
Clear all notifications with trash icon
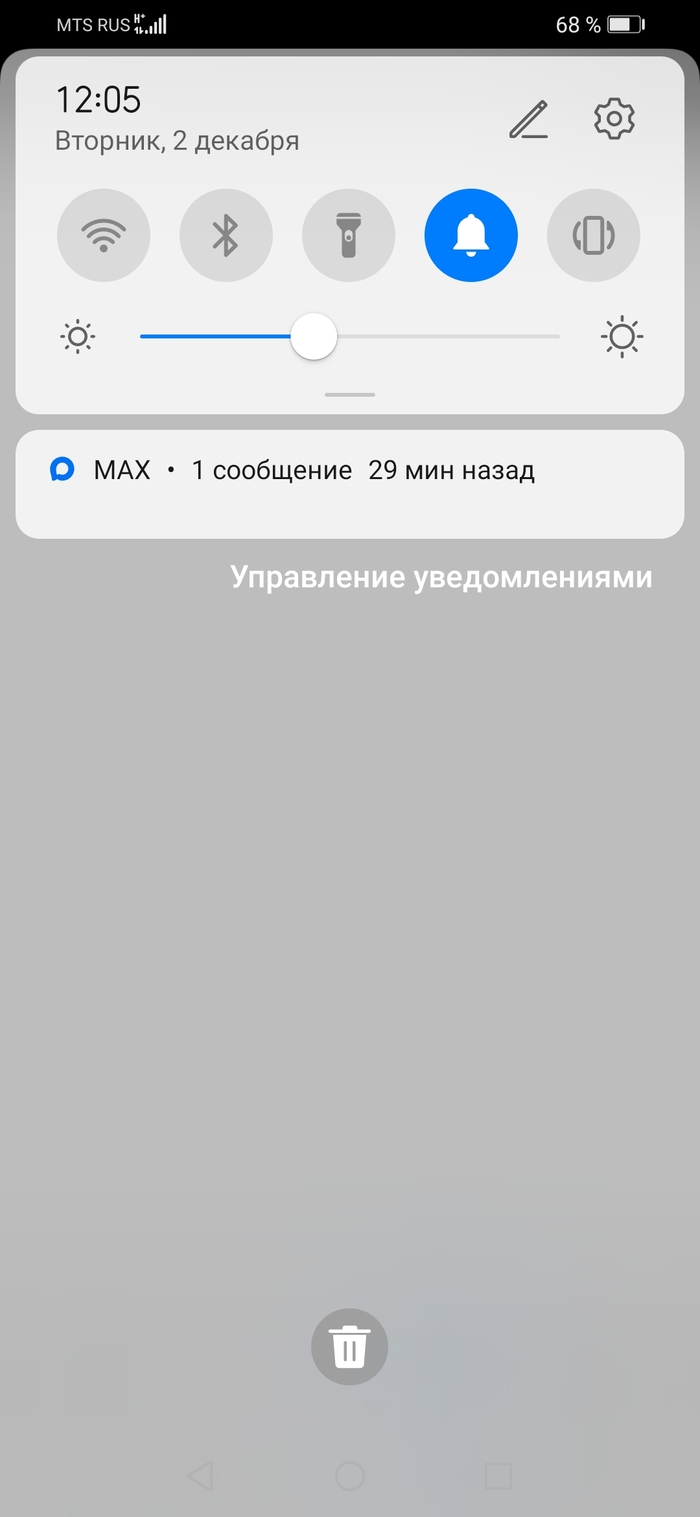pyautogui.click(x=349, y=1347)
